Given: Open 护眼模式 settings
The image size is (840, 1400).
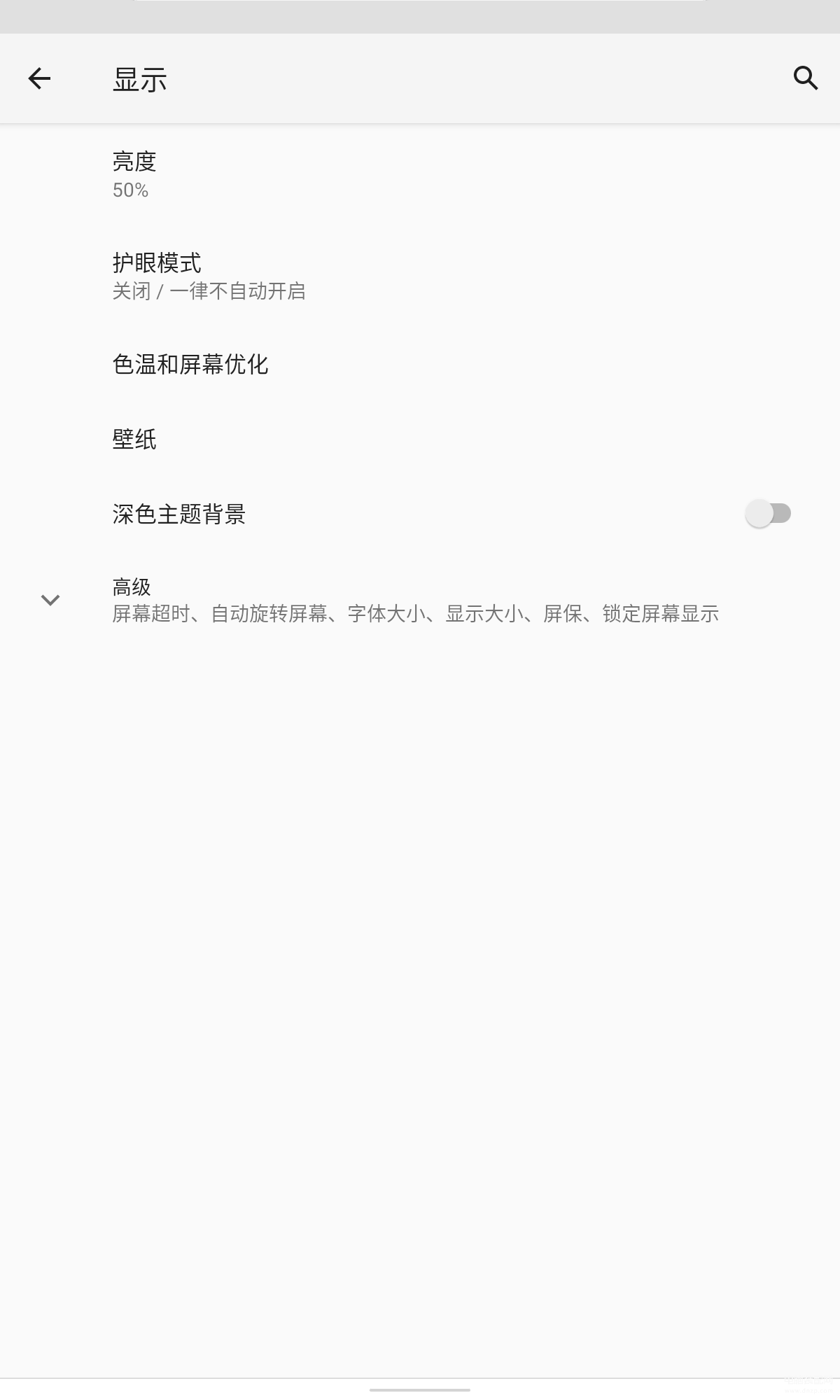Looking at the screenshot, I should [420, 275].
